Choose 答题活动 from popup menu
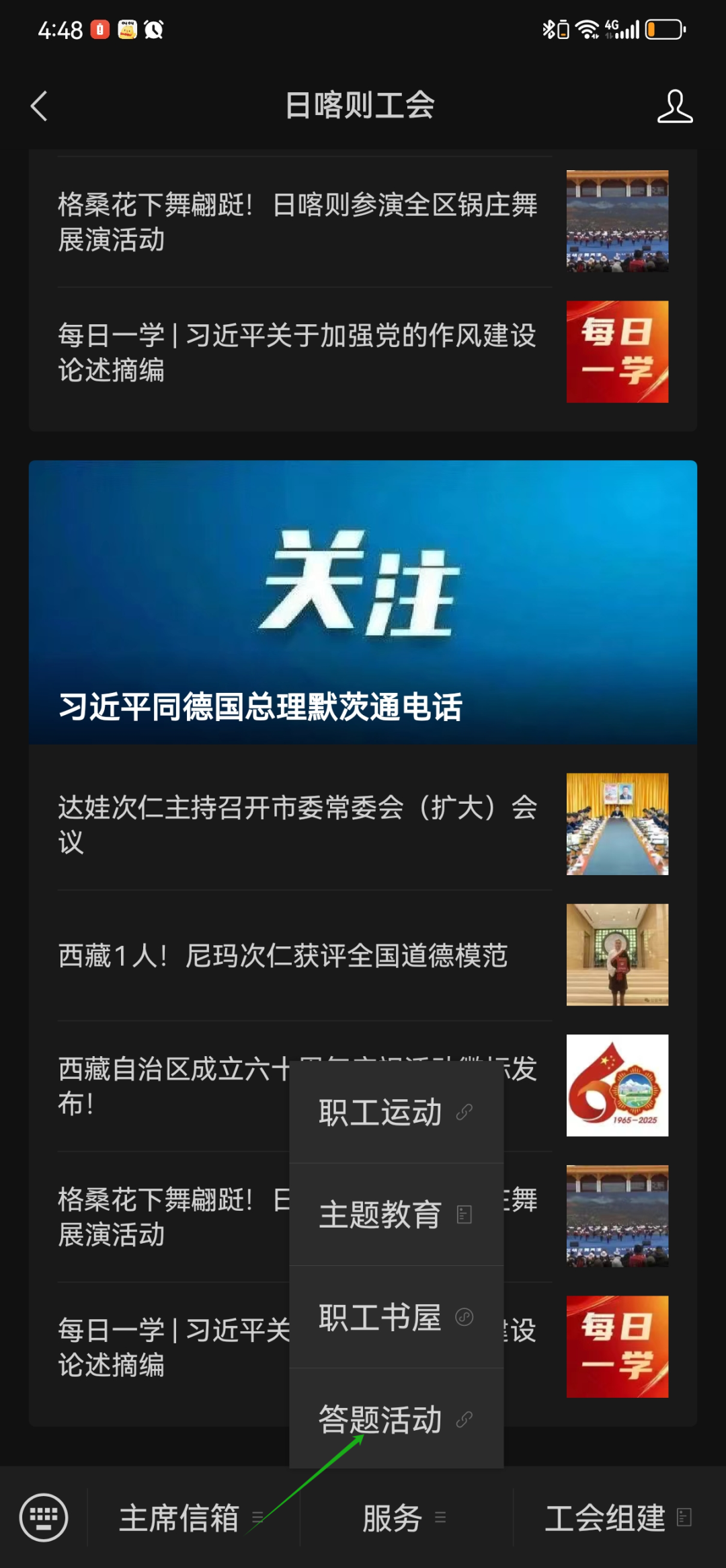The width and height of the screenshot is (726, 1568). coord(395,1419)
